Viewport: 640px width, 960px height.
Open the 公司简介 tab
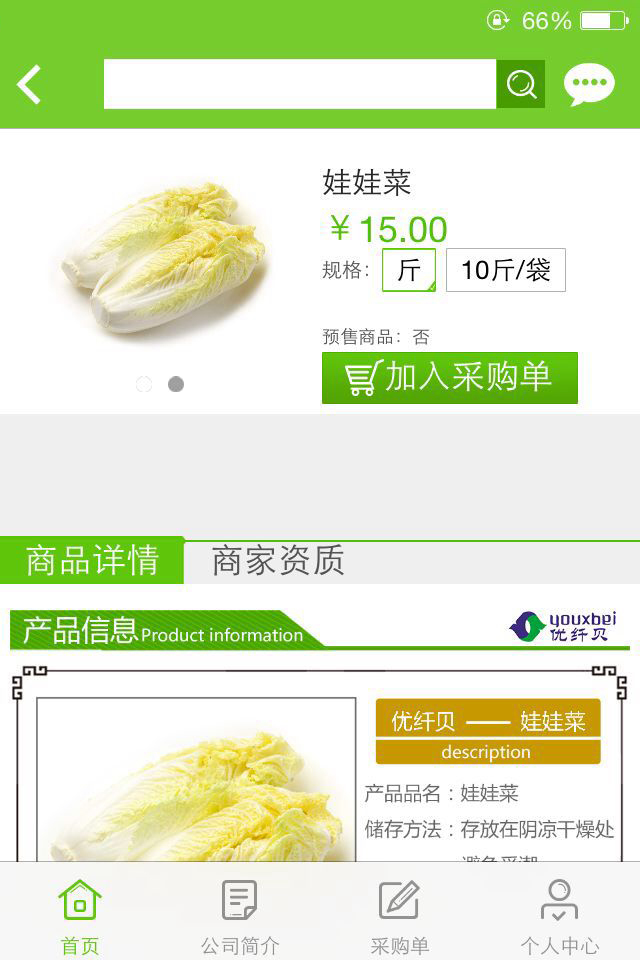240,916
